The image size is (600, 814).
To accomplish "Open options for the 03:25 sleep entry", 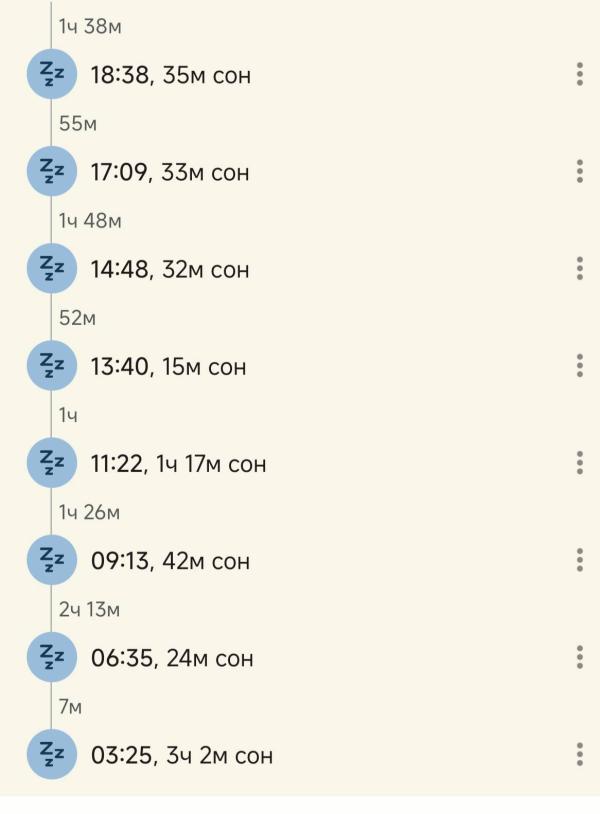I will pos(580,754).
